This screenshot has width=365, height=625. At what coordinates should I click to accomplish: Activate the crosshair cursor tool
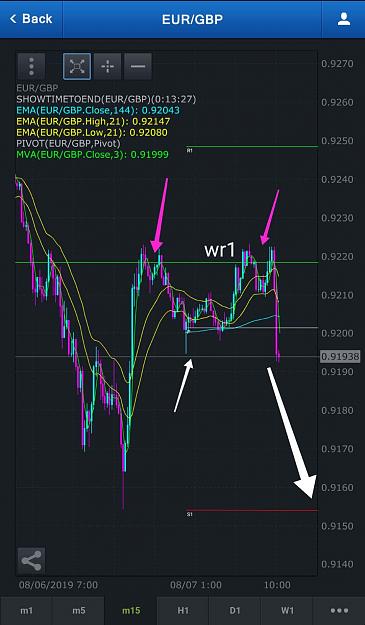[x=108, y=66]
